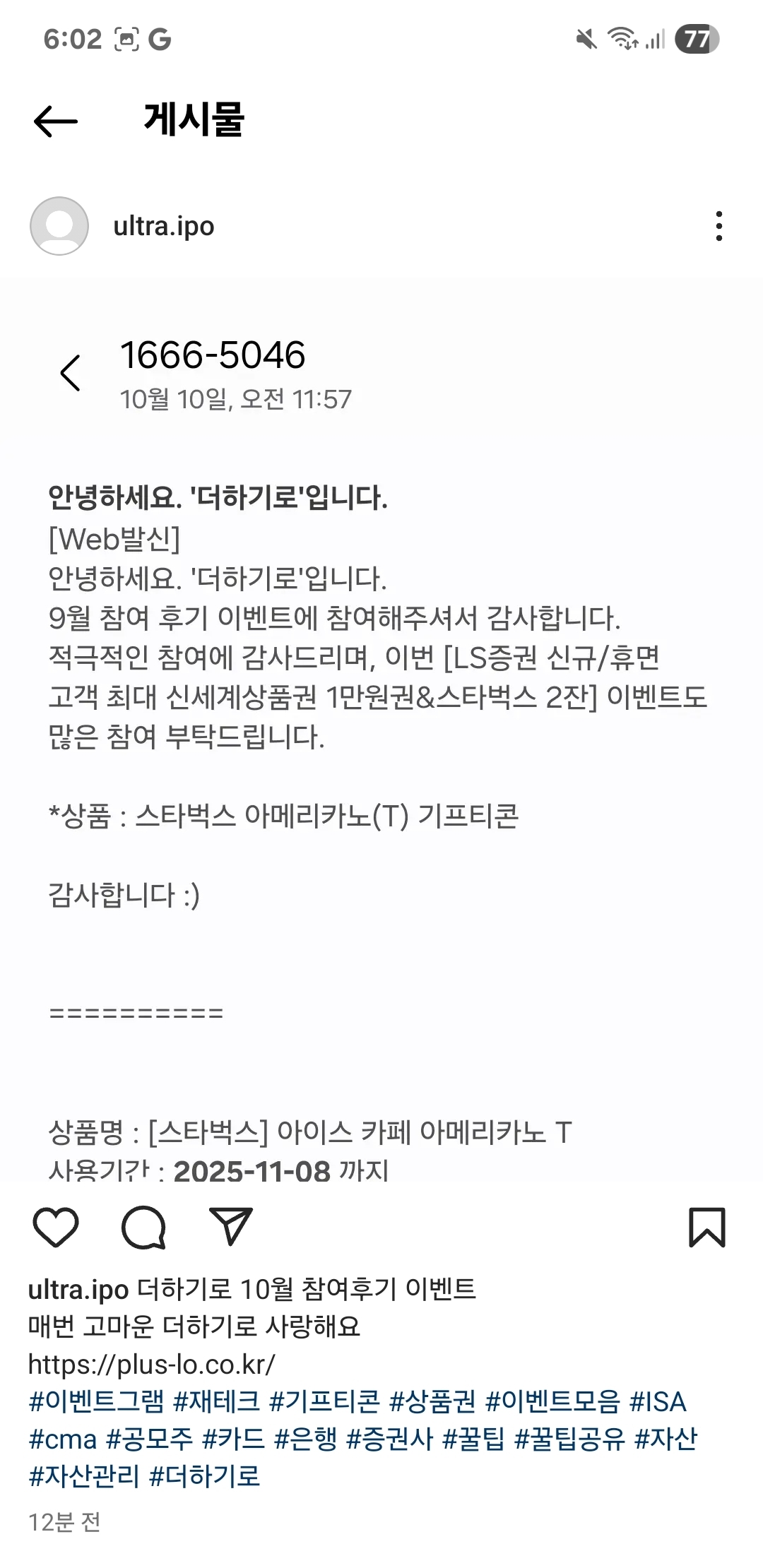
Task: Go back from the 게시물 screen
Action: pos(55,121)
